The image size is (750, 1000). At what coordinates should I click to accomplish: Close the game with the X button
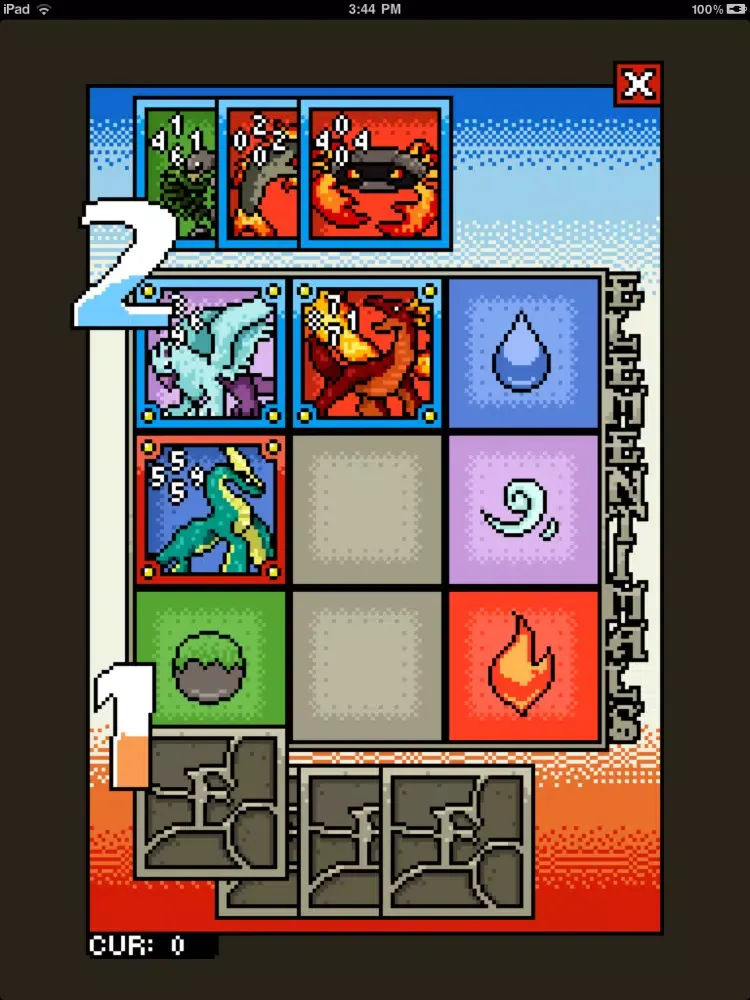coord(636,83)
